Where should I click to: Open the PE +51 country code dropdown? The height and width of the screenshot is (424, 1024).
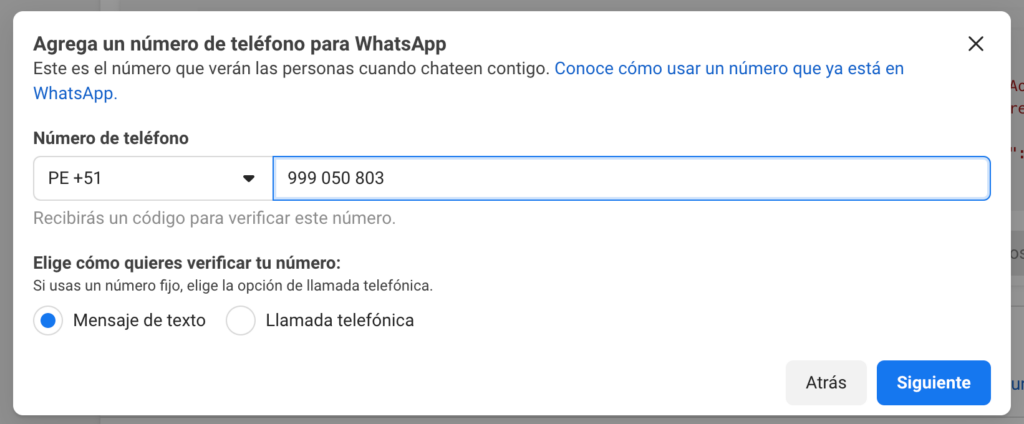pos(152,178)
